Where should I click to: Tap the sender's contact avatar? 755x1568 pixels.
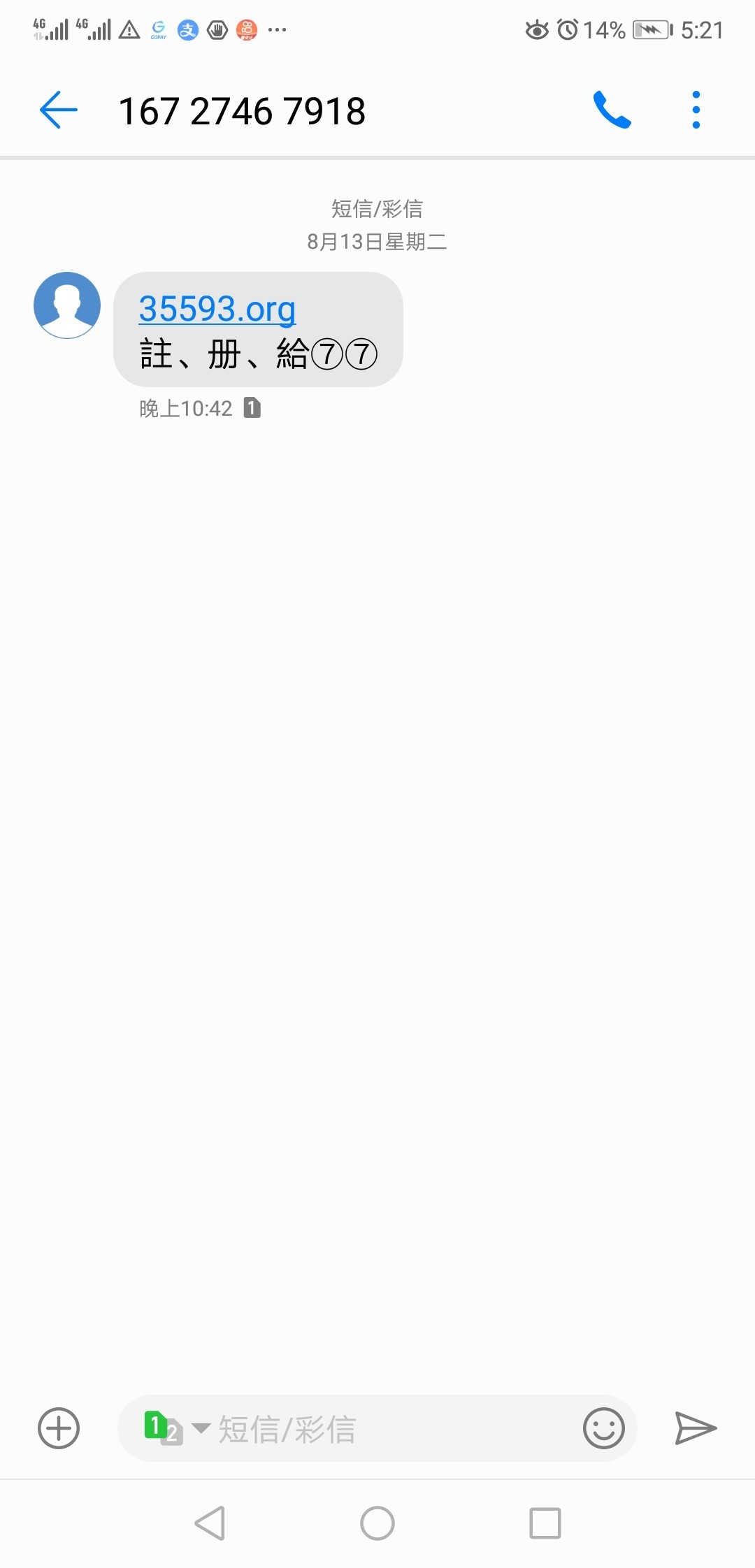[x=67, y=305]
